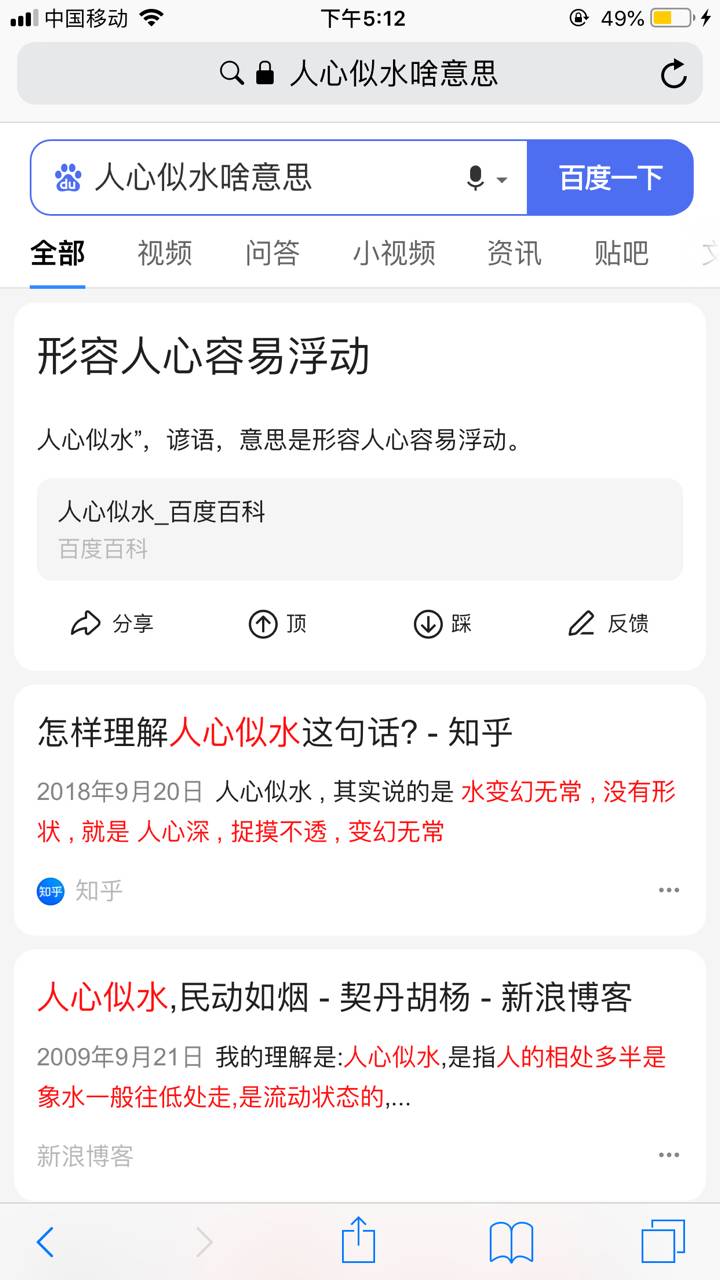Switch to the 贴吧 tab
720x1280 pixels.
tap(622, 254)
